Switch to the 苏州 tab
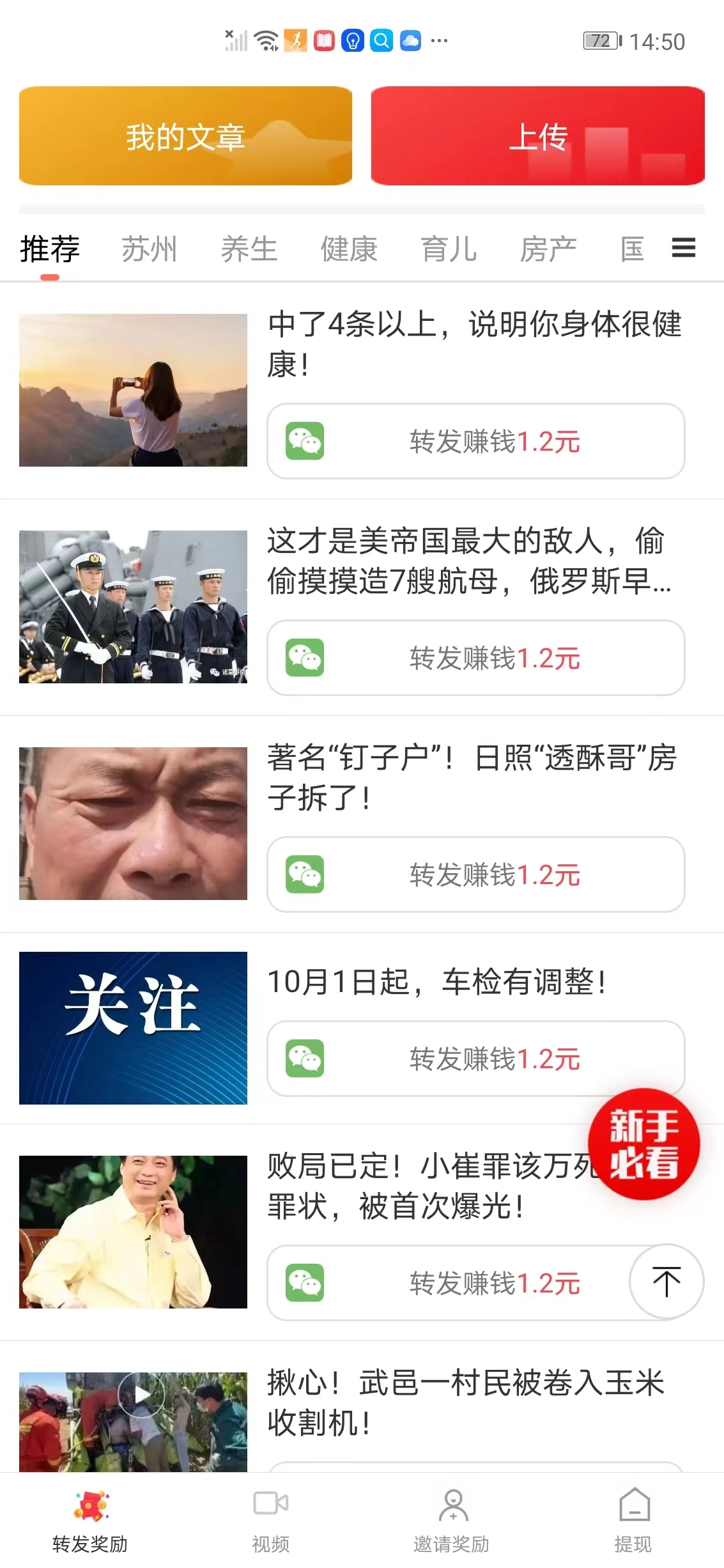 150,248
